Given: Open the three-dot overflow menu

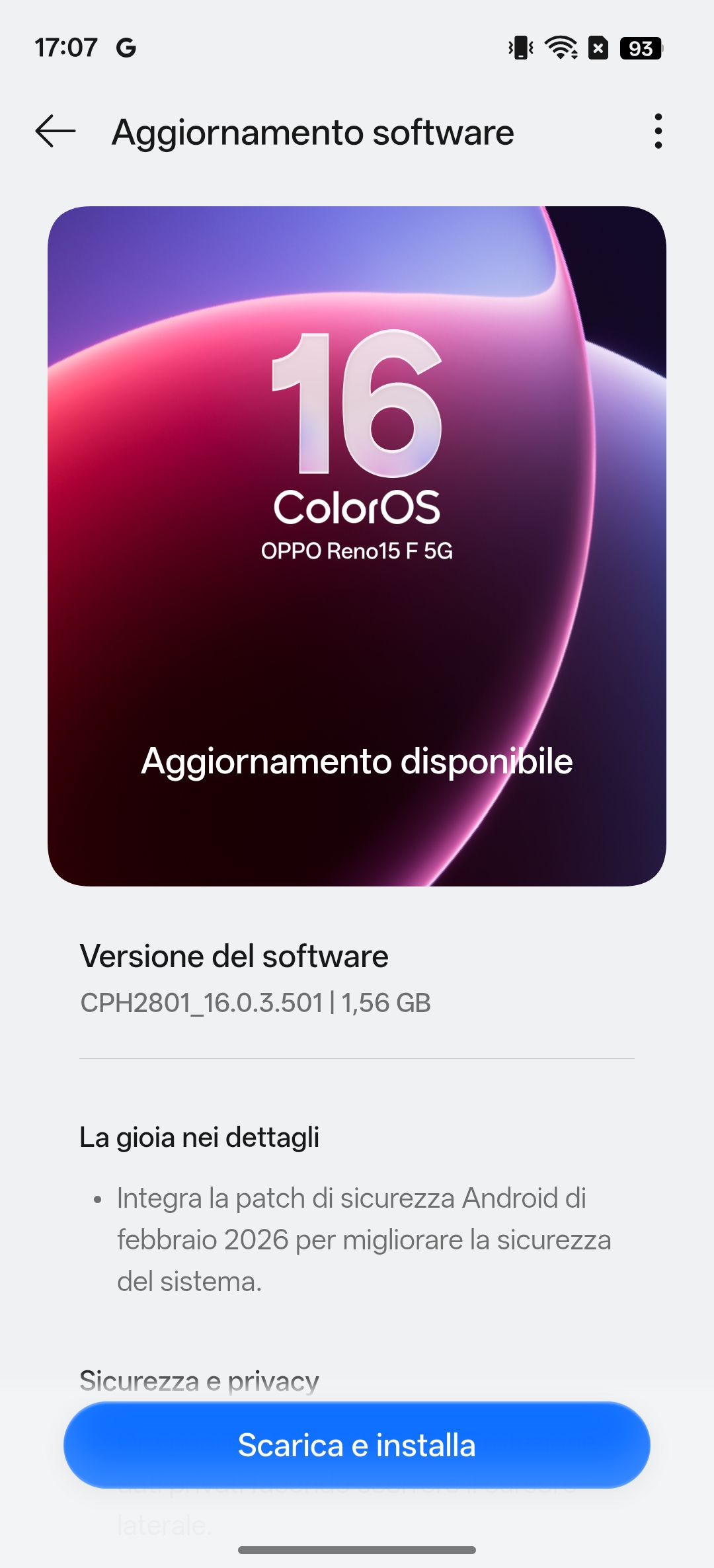Looking at the screenshot, I should tap(657, 132).
